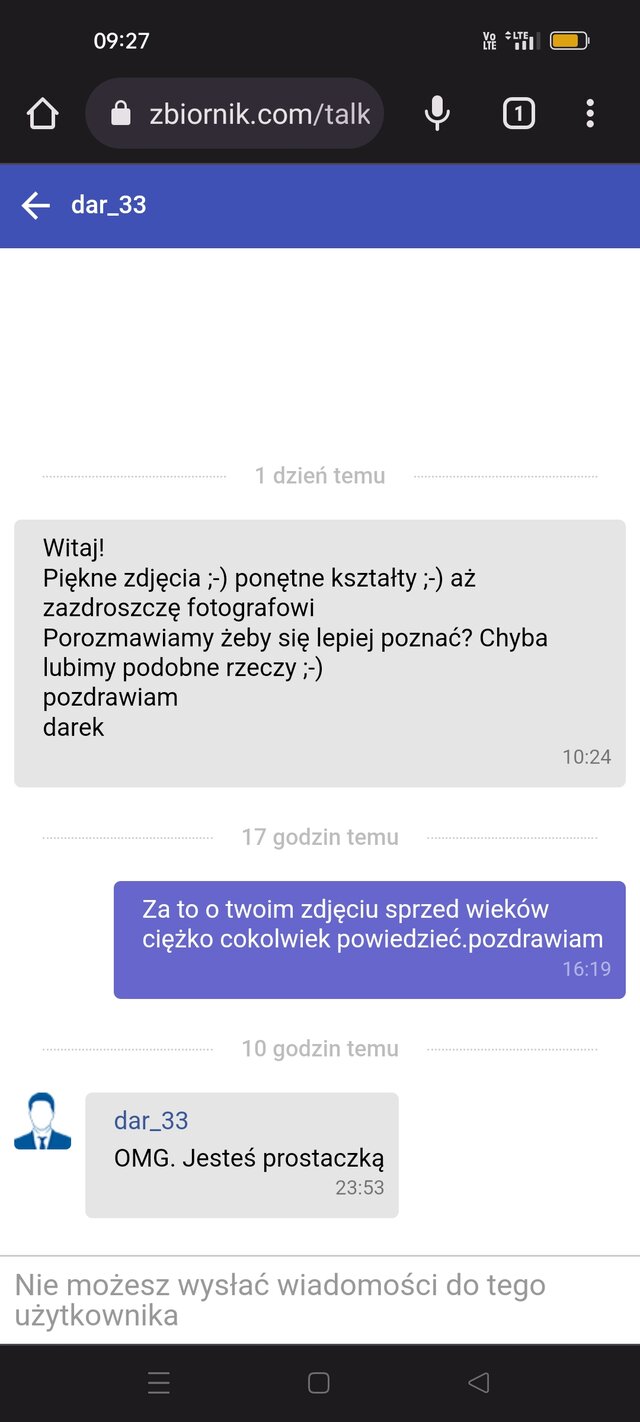
Task: Open recent apps from the navigation bar
Action: (159, 1383)
